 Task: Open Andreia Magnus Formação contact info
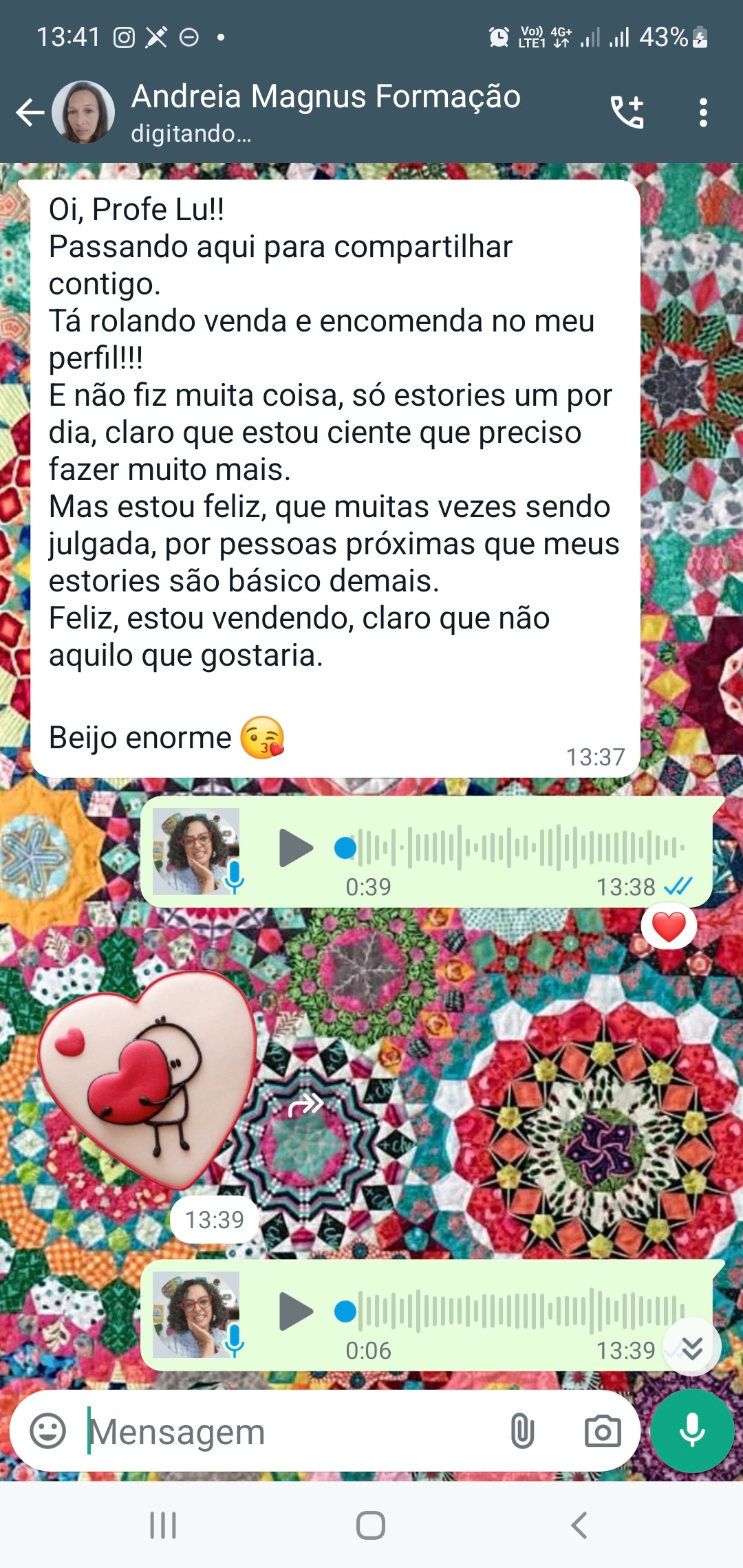click(325, 112)
